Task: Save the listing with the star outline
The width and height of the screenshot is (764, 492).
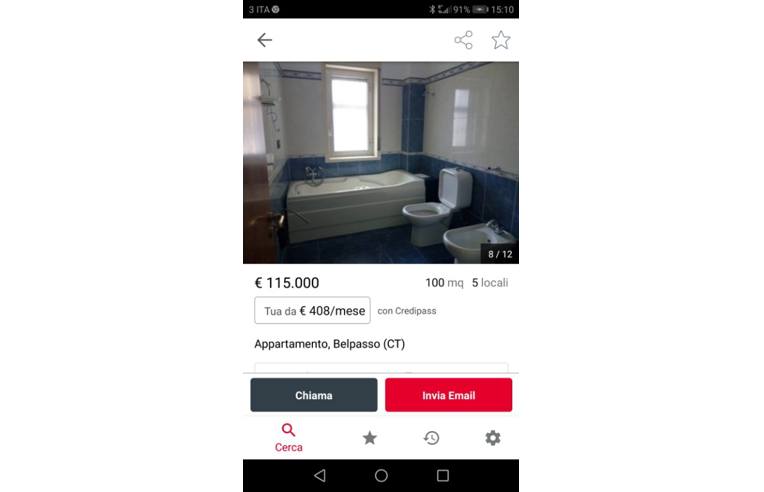Action: click(x=501, y=40)
